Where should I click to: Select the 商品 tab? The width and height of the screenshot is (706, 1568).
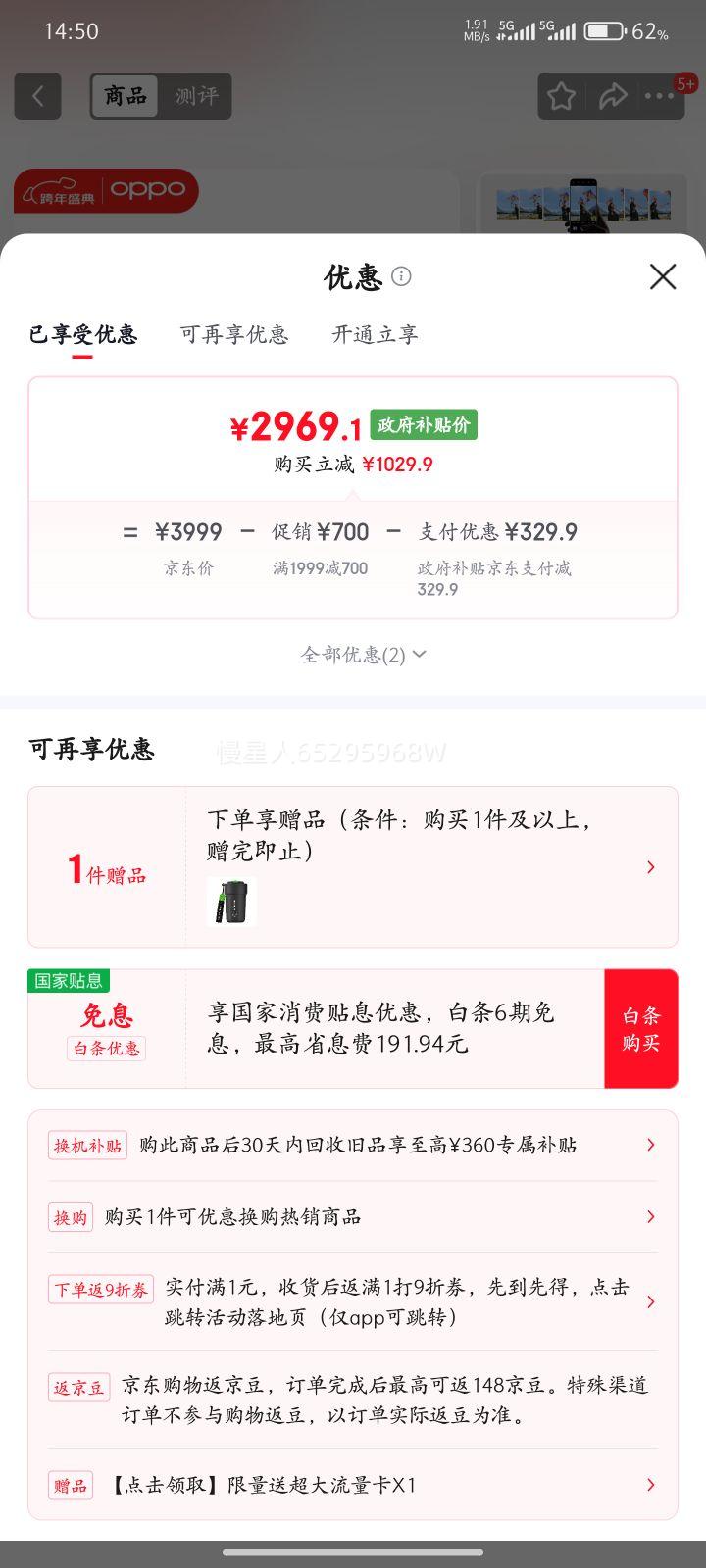tap(125, 95)
